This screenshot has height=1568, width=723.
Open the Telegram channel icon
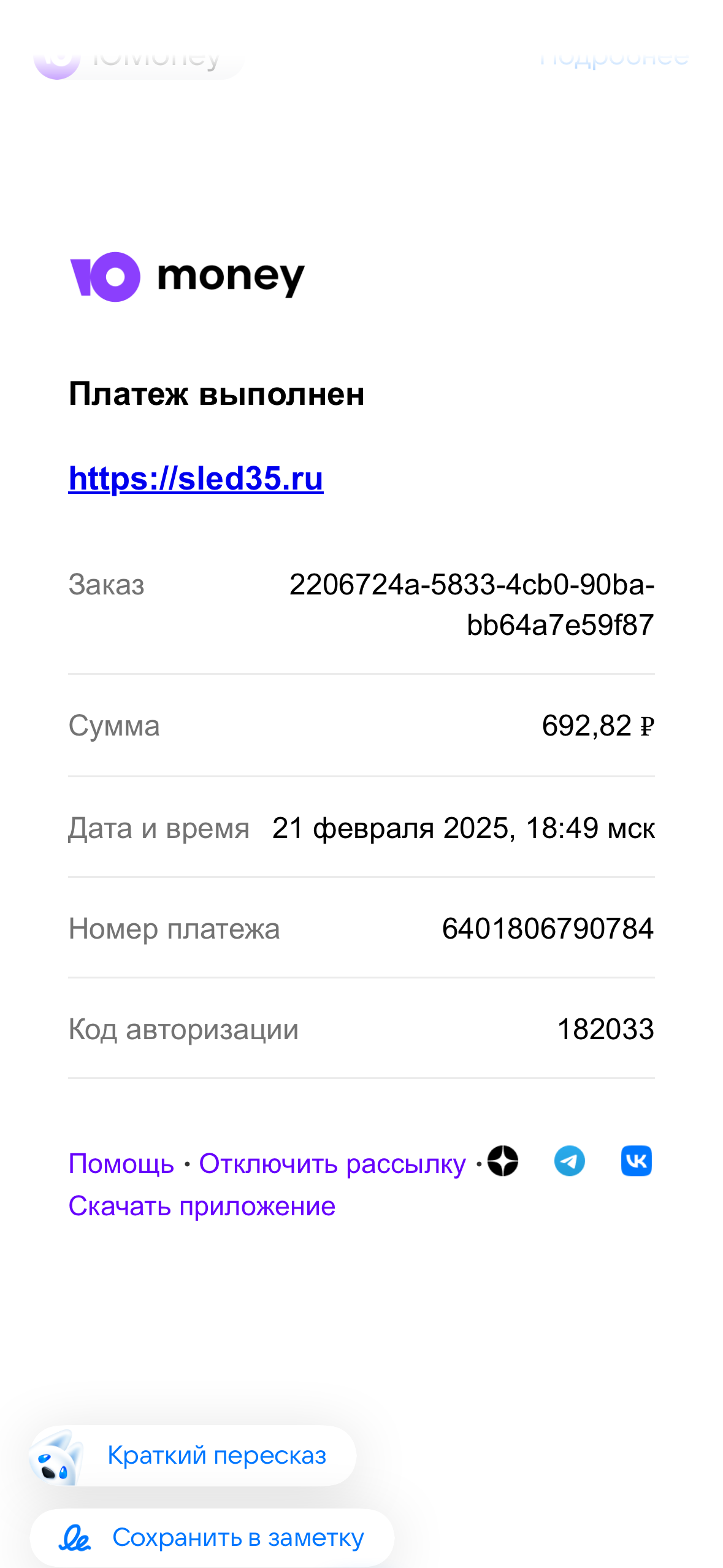coord(569,1161)
